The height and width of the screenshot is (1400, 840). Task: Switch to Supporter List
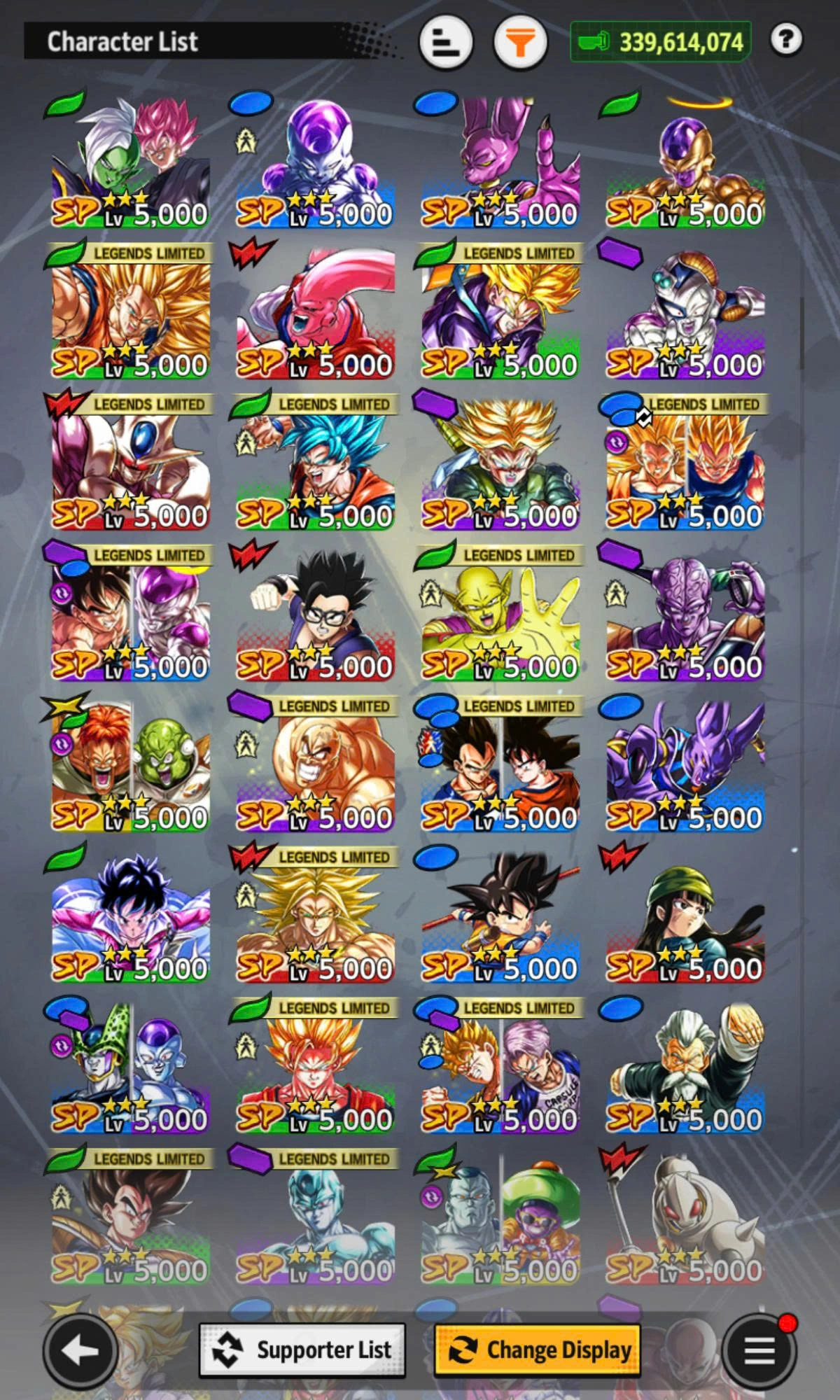pyautogui.click(x=302, y=1350)
